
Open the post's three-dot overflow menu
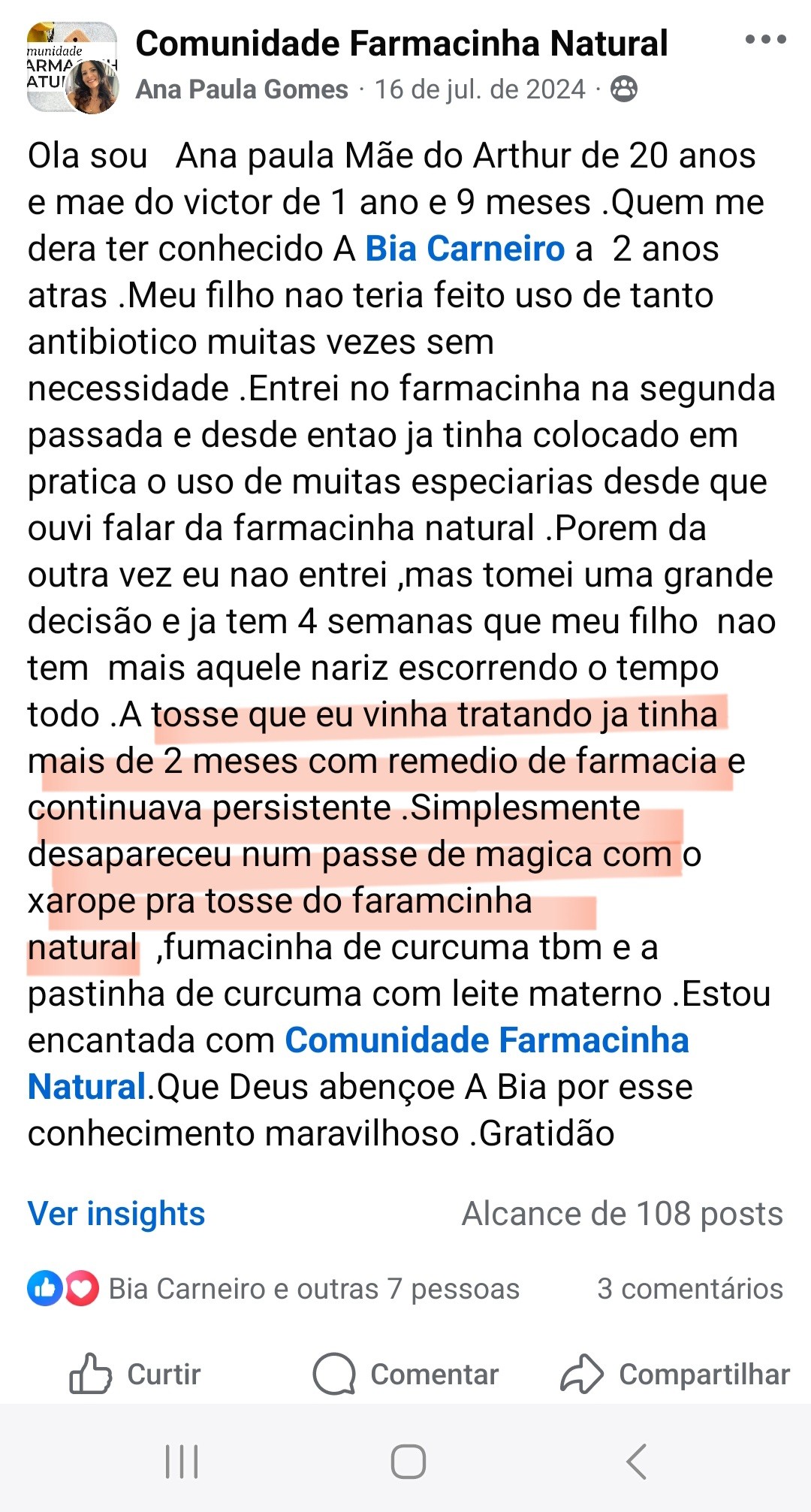(765, 41)
